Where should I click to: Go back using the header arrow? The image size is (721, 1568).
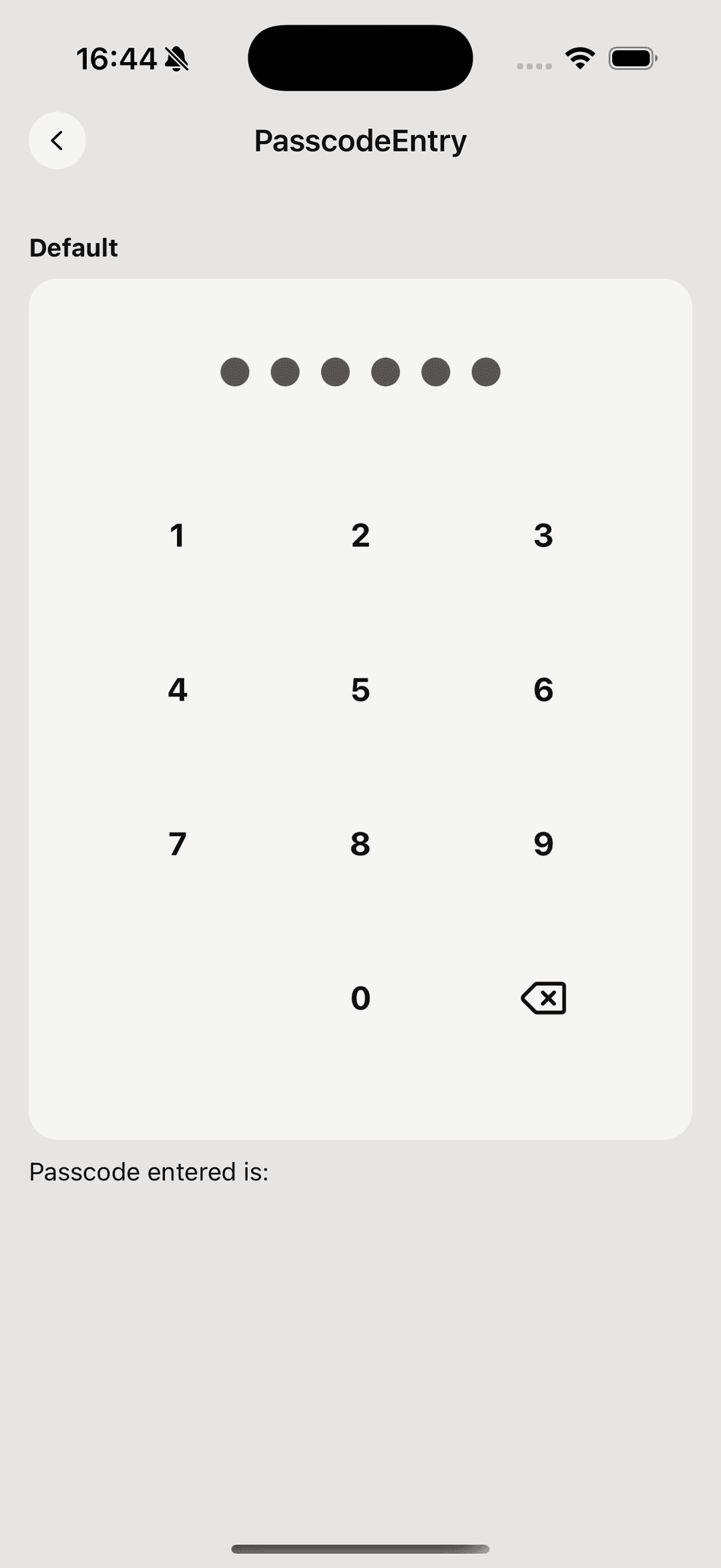[57, 140]
